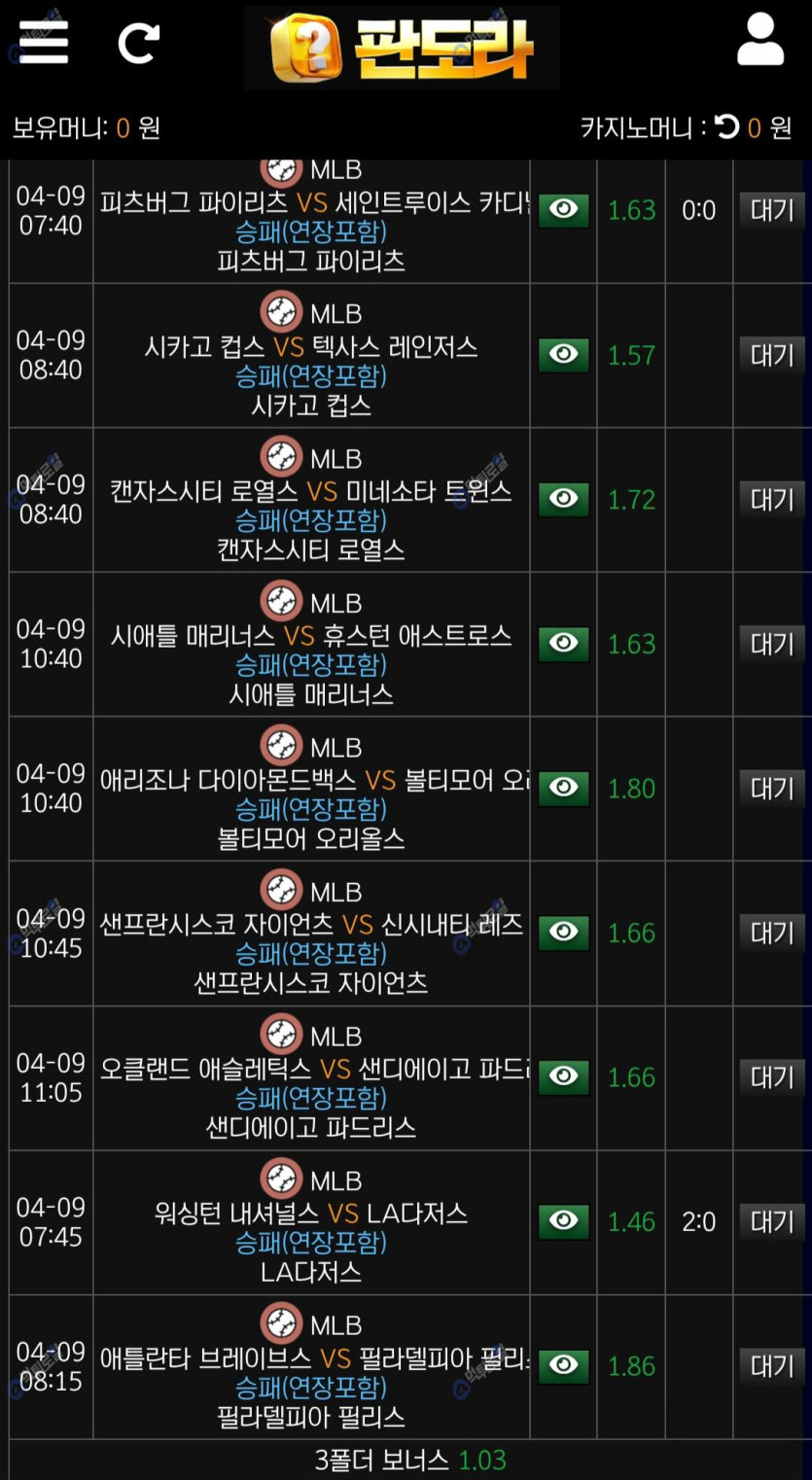Tap the eye icon on 애리조나 다이아몬드백스 row
The width and height of the screenshot is (812, 1480).
coord(564,788)
